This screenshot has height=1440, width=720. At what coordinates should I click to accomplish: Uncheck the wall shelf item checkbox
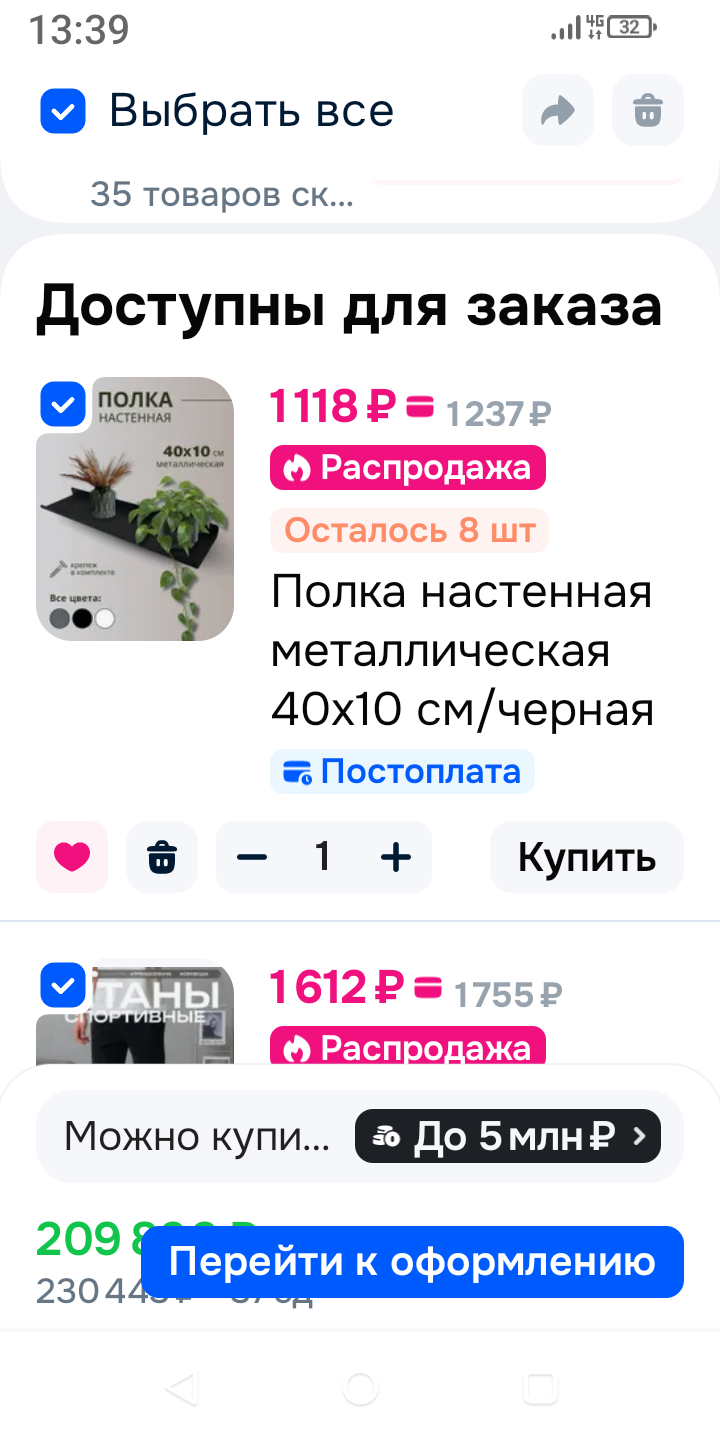(x=63, y=404)
